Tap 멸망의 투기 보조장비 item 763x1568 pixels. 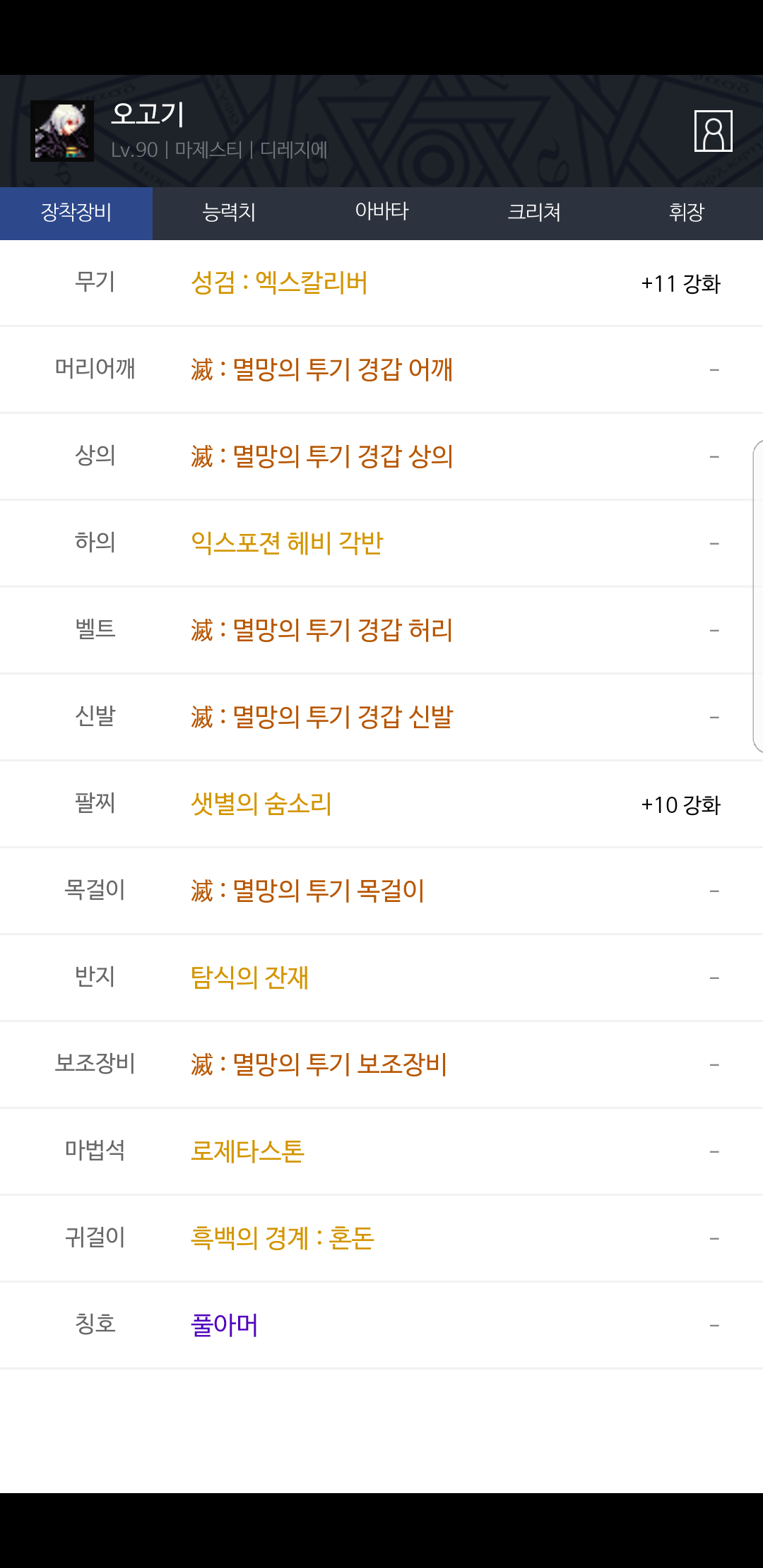319,1064
